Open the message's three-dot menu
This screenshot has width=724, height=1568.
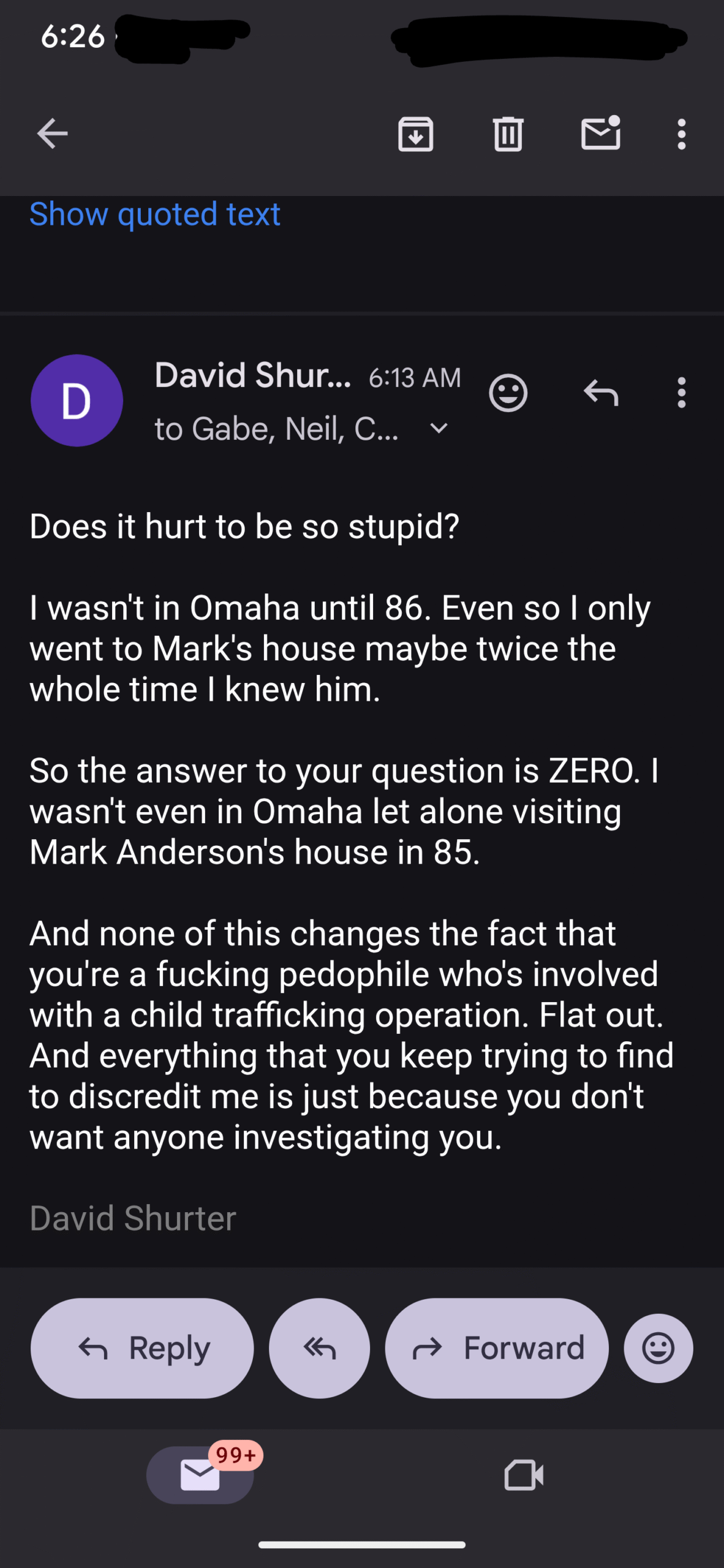pyautogui.click(x=681, y=393)
